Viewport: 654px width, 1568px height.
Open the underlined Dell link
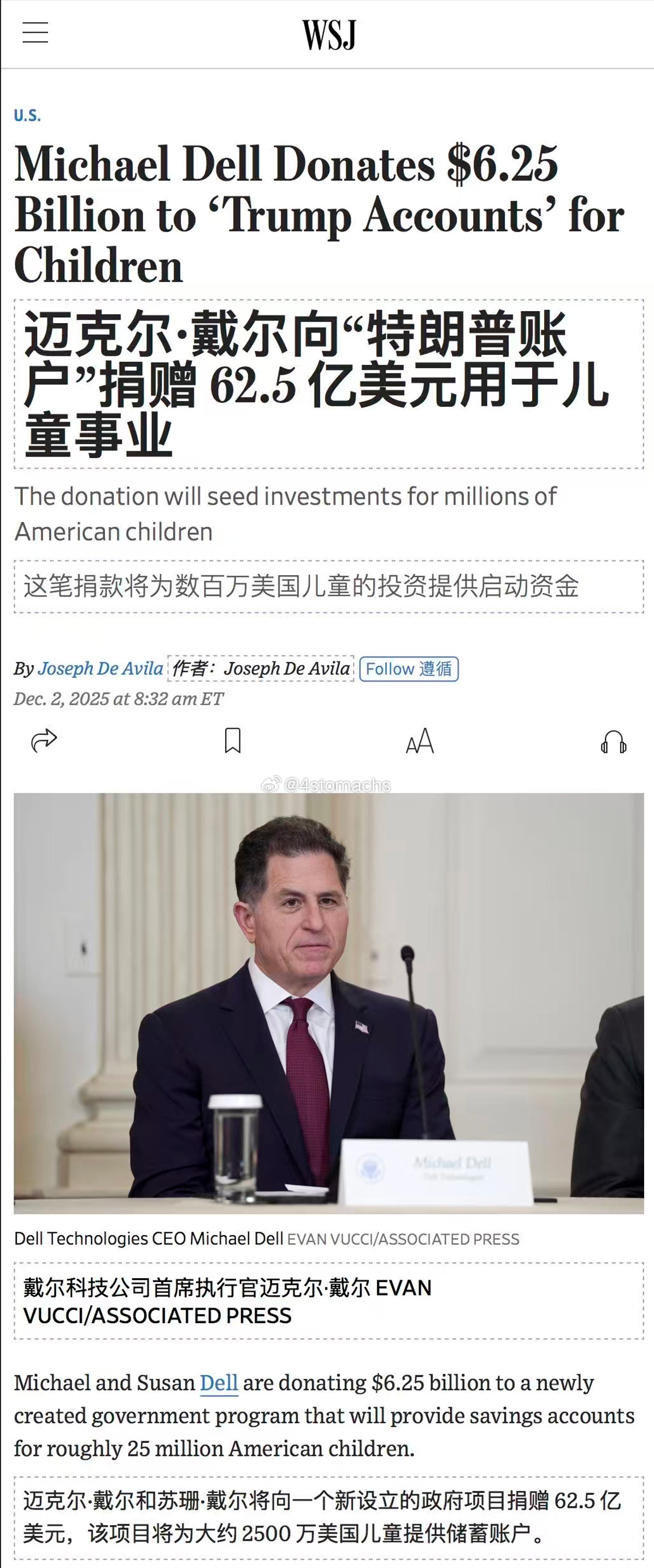tap(219, 1383)
